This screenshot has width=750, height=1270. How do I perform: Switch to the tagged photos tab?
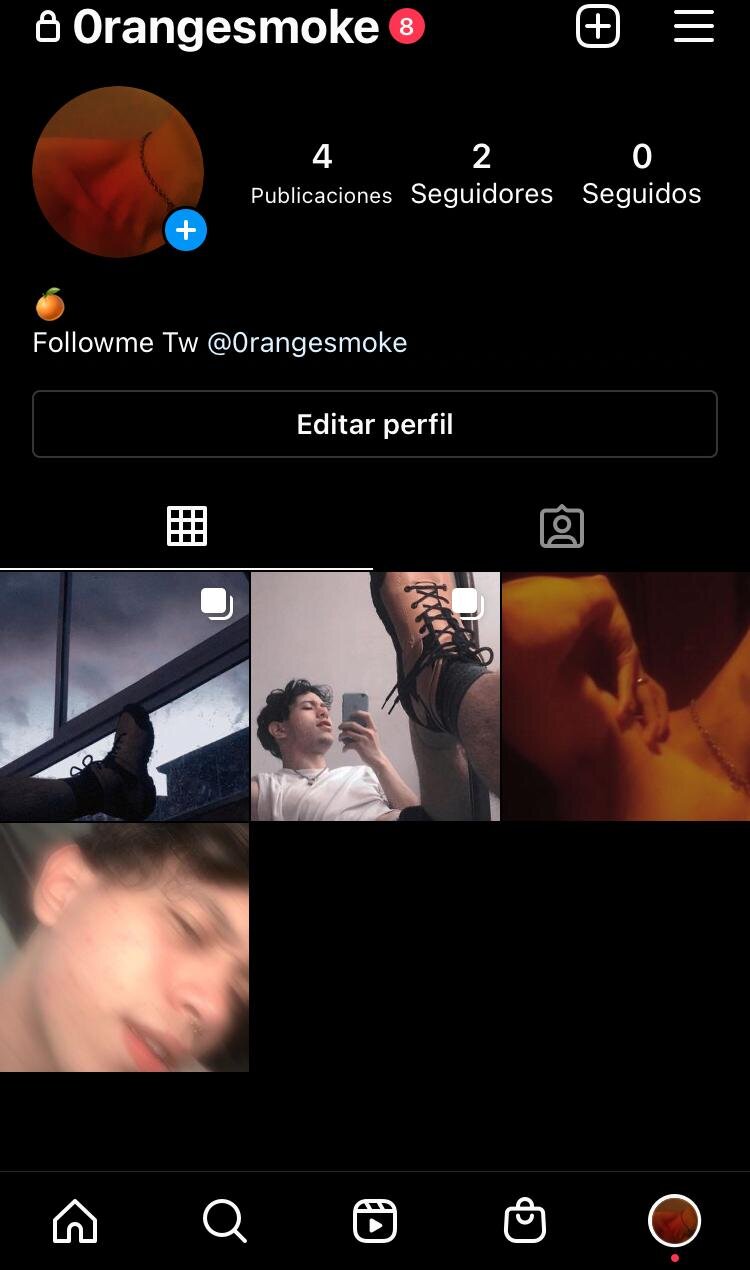561,526
